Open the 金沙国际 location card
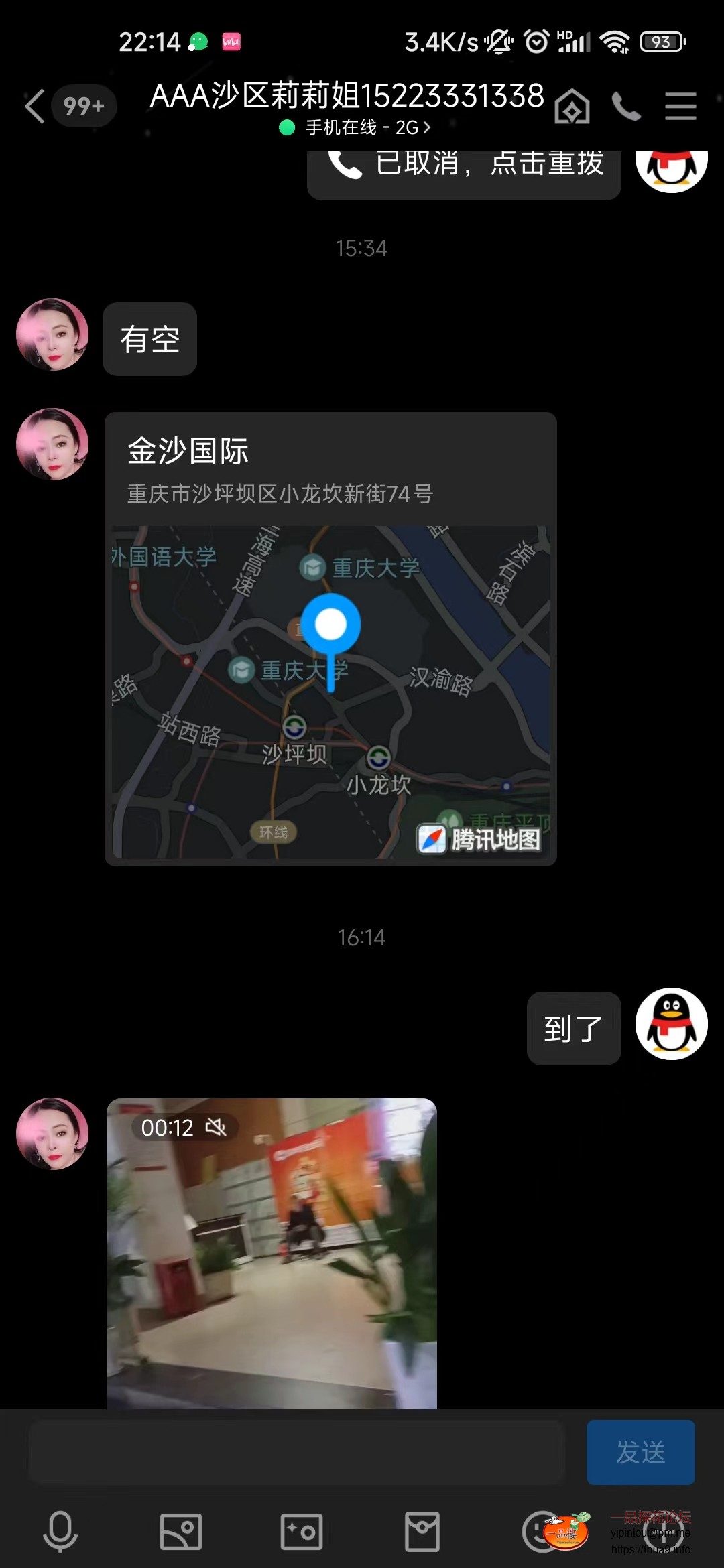This screenshot has width=724, height=1568. (330, 639)
